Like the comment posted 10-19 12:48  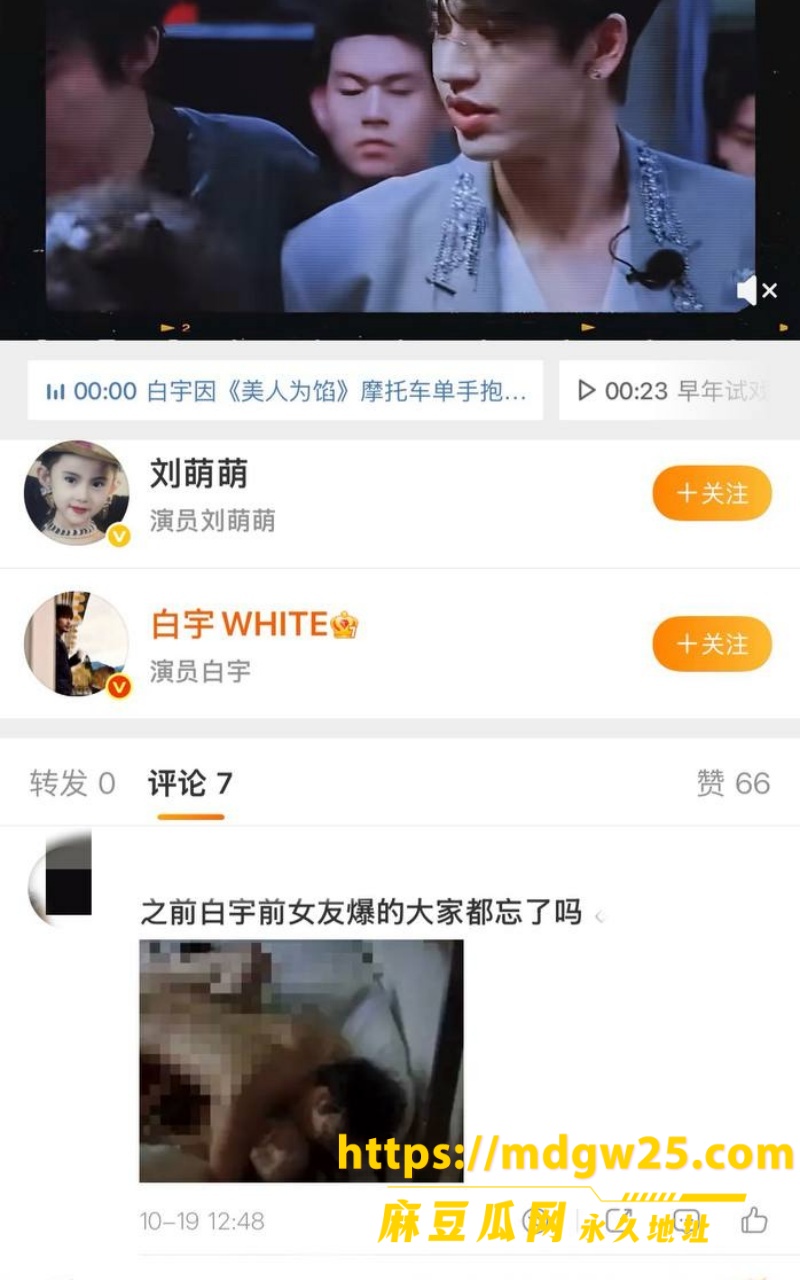click(754, 1220)
